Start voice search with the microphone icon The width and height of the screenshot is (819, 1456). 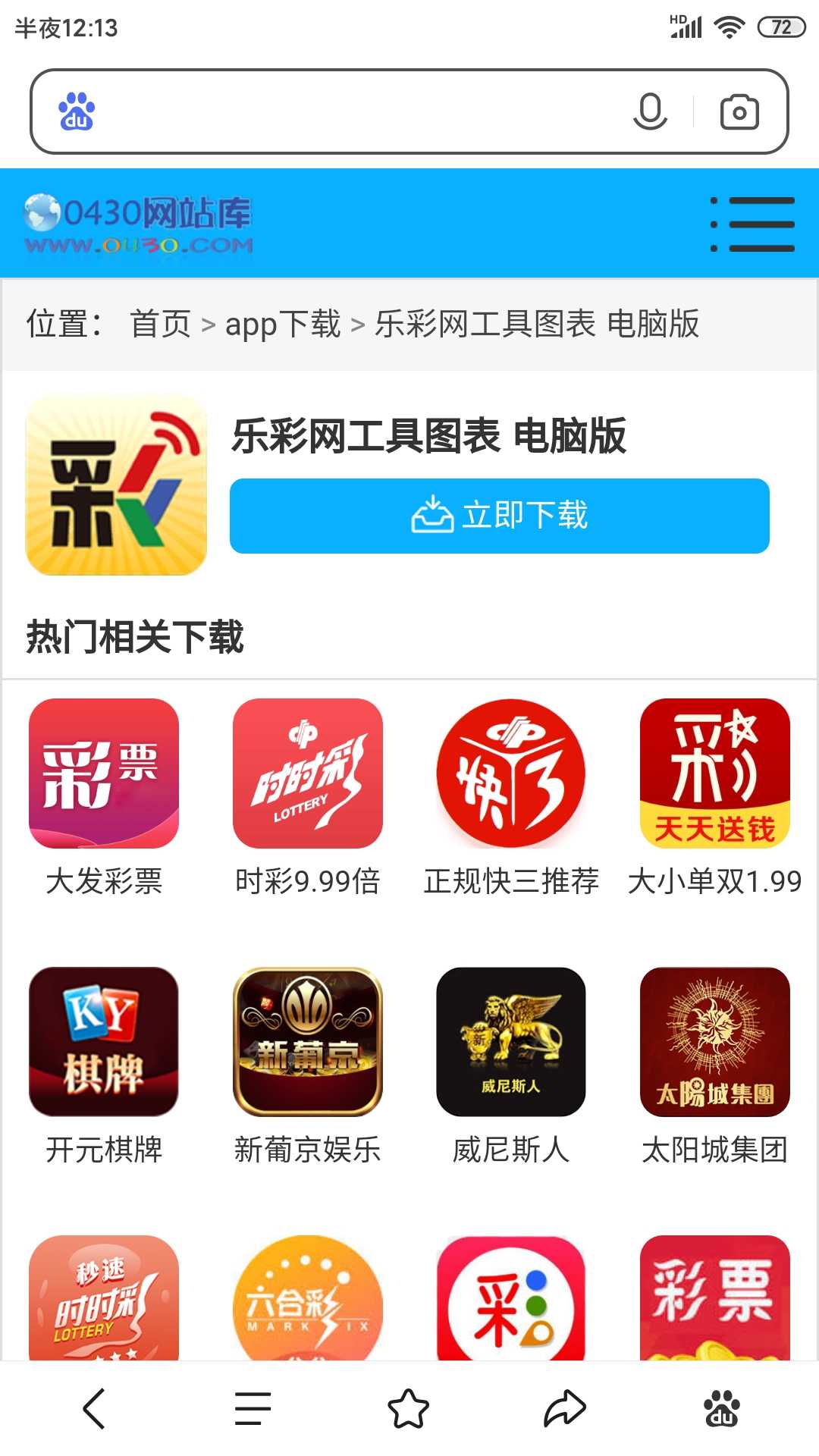pyautogui.click(x=650, y=111)
